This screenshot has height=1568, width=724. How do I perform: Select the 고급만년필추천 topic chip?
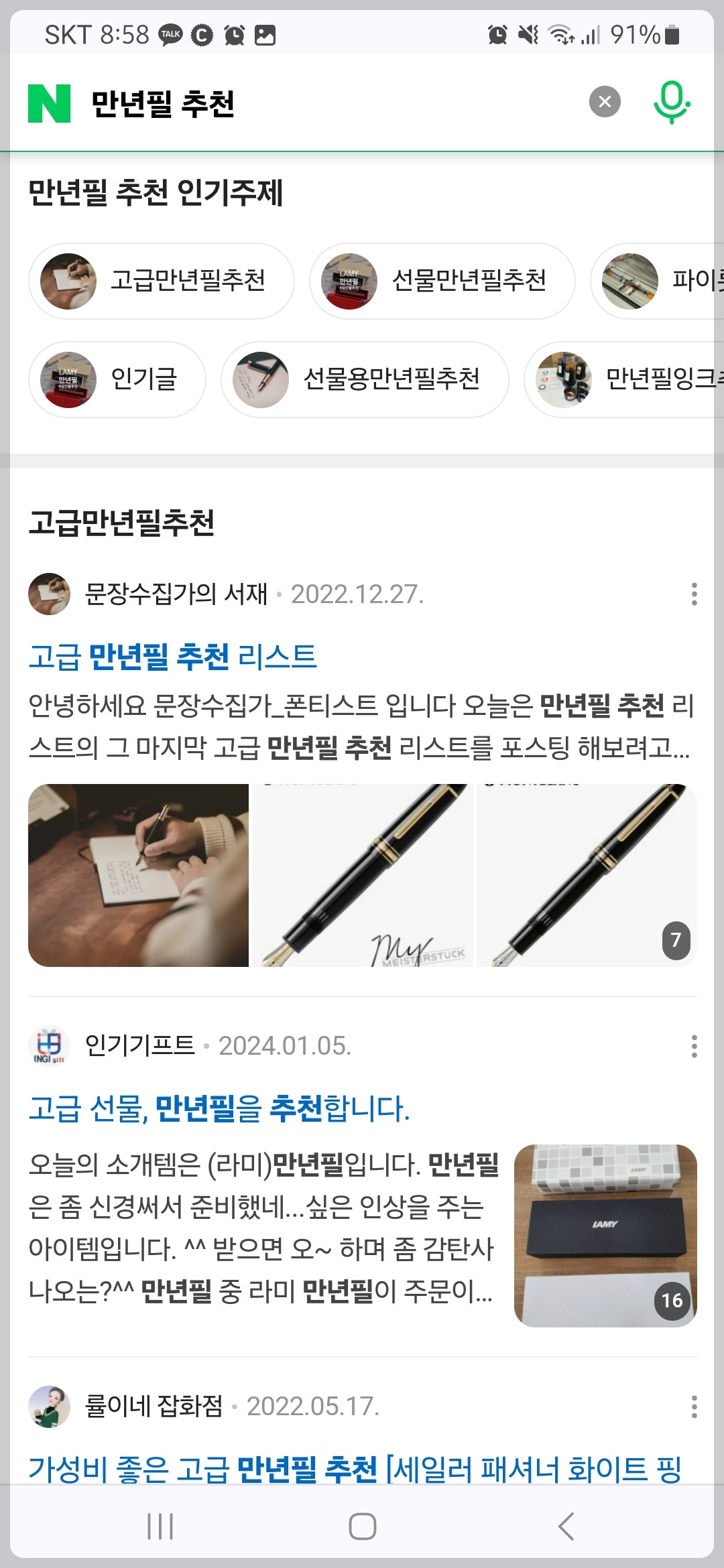click(161, 281)
